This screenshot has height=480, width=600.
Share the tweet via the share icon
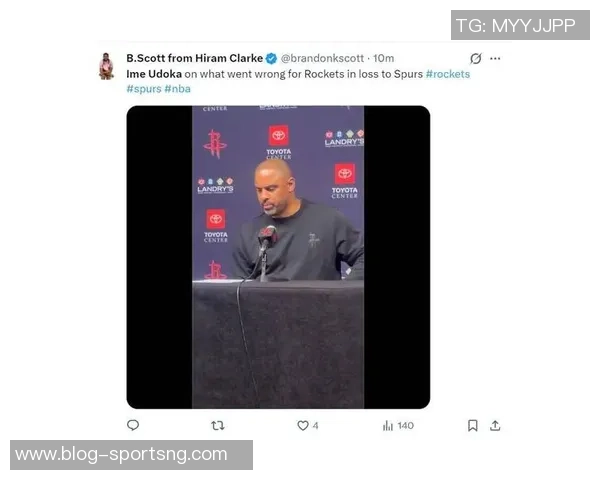pos(495,425)
